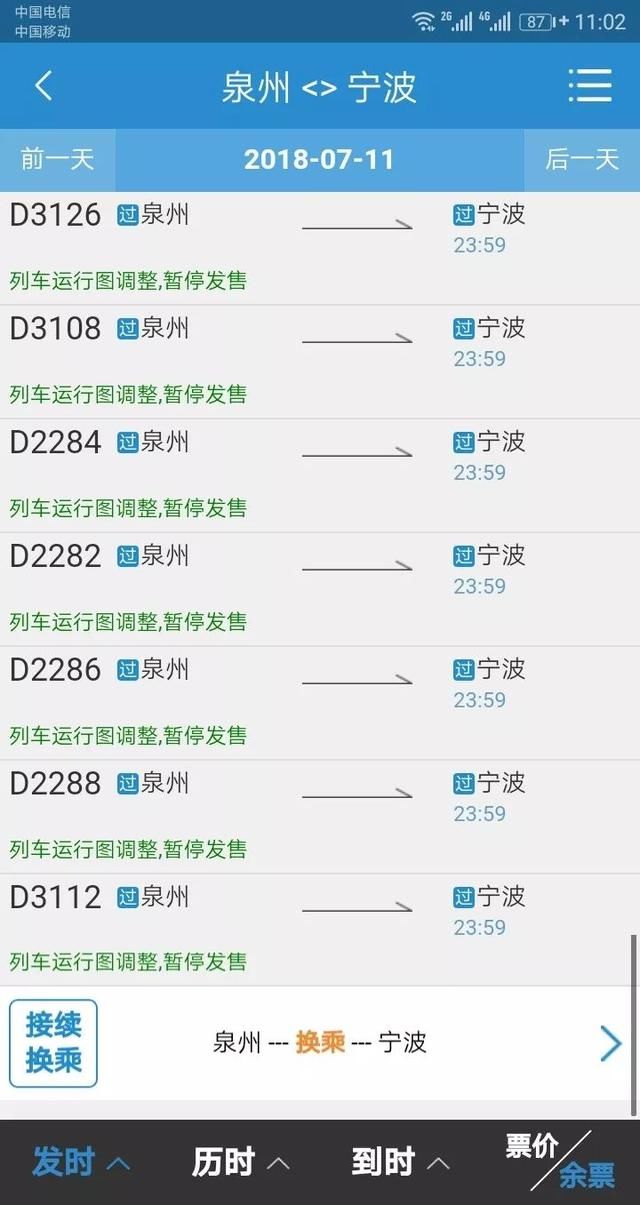Open the menu icon in the header
The image size is (640, 1205).
coord(590,86)
